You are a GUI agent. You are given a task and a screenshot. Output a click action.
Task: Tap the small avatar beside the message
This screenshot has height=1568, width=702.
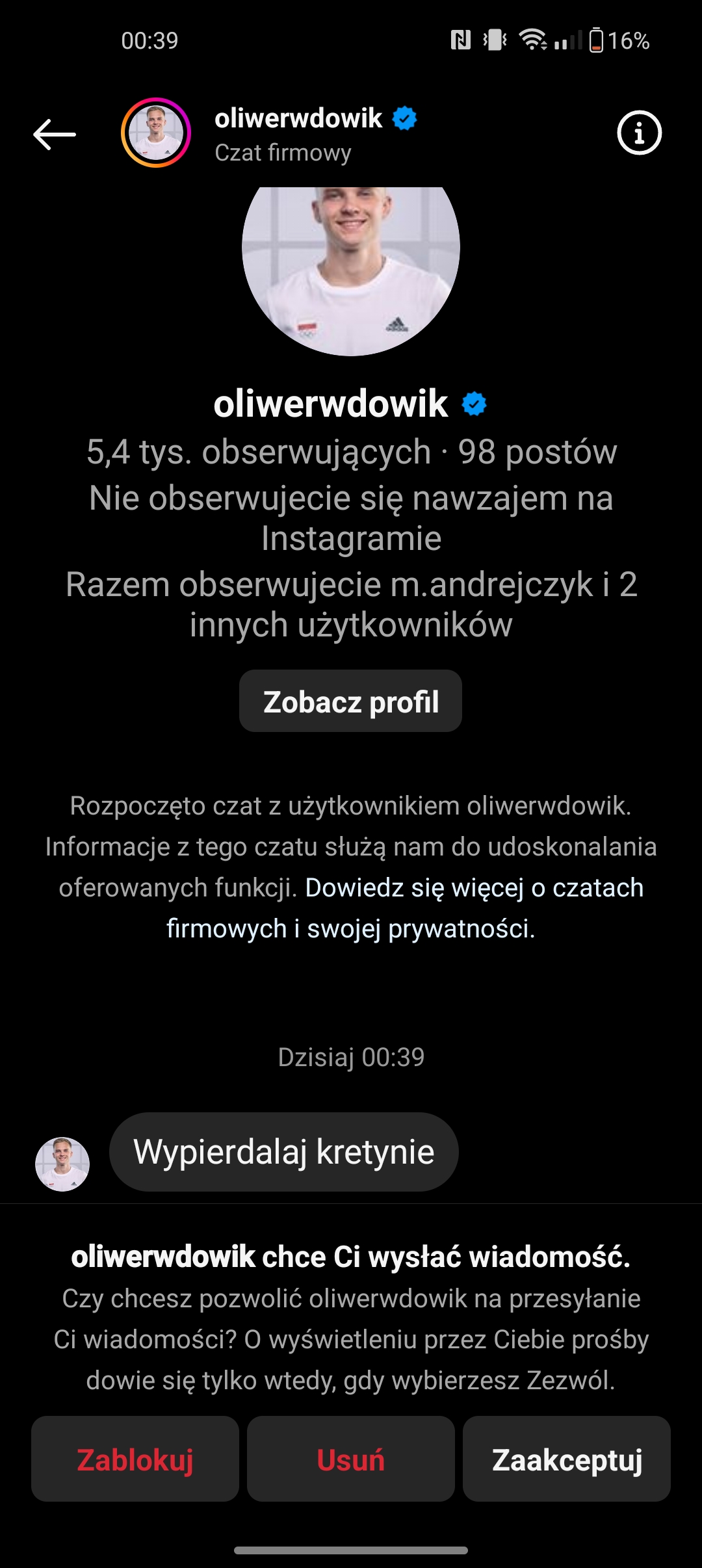(62, 1164)
